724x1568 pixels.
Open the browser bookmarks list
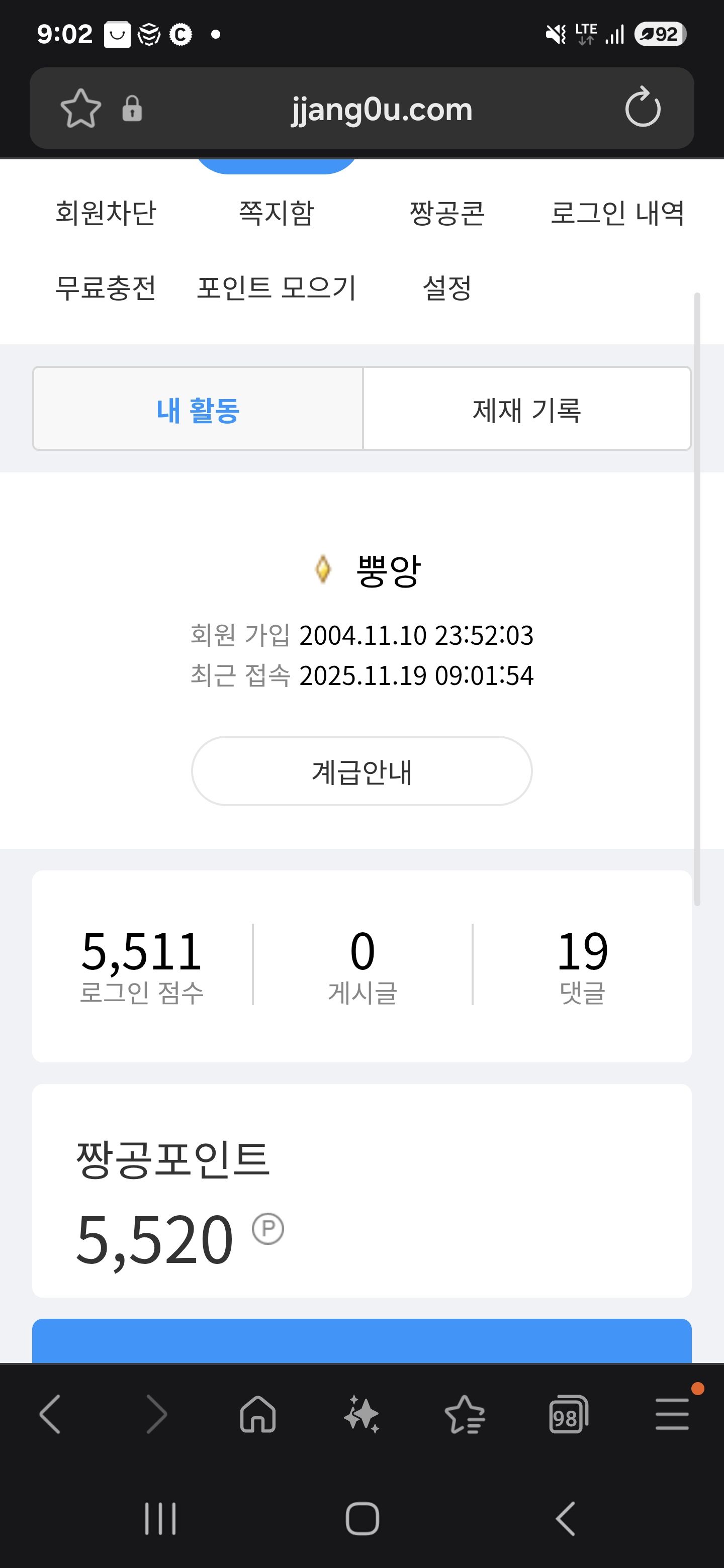pos(465,1413)
